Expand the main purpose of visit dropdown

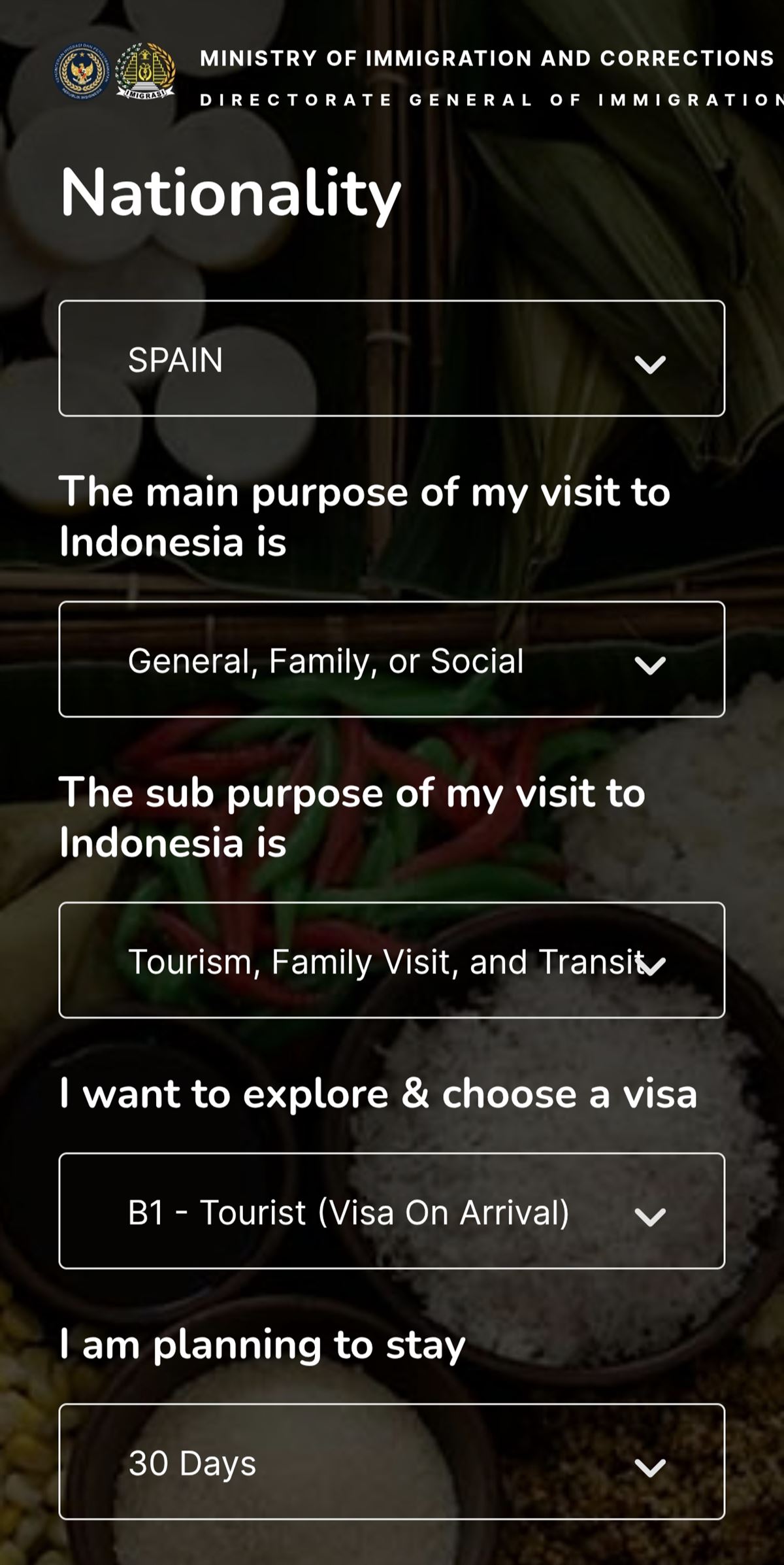(x=392, y=660)
